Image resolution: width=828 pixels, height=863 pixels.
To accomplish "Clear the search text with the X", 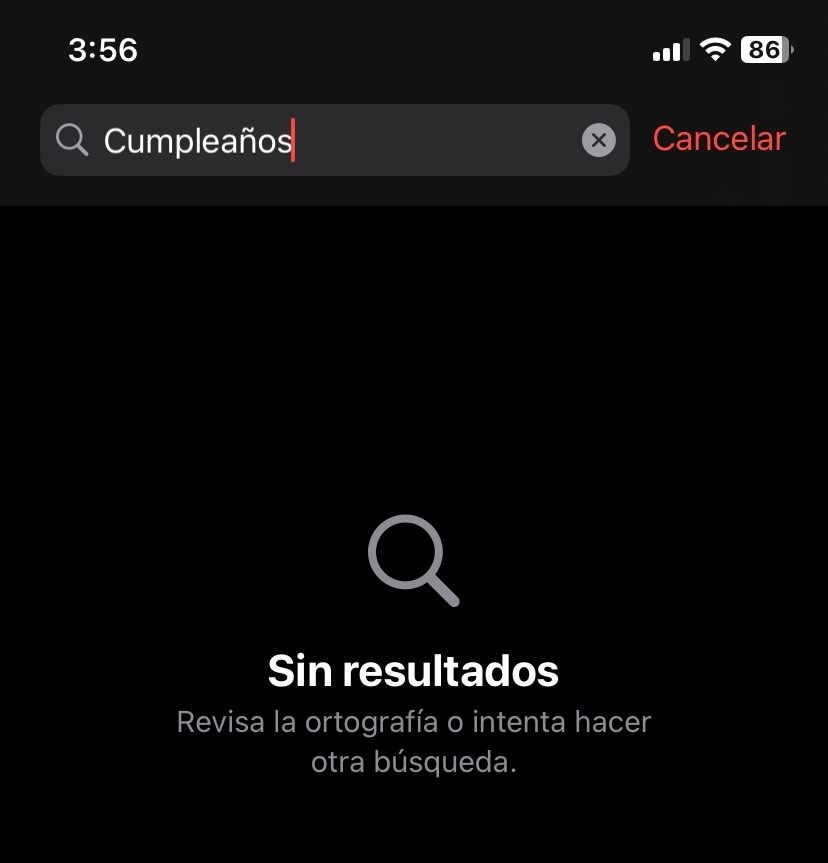I will tap(598, 140).
